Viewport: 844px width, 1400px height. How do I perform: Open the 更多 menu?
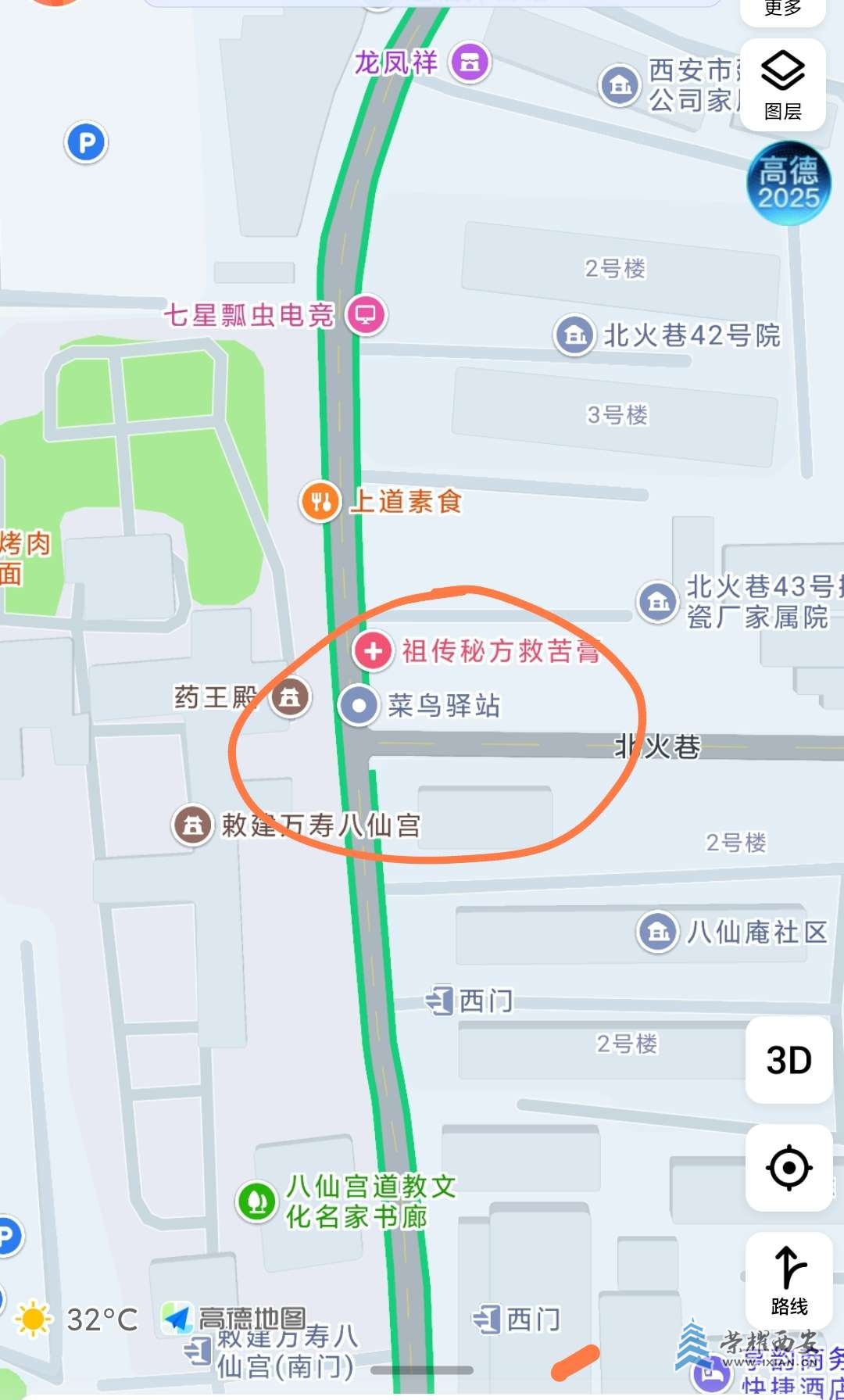782,9
